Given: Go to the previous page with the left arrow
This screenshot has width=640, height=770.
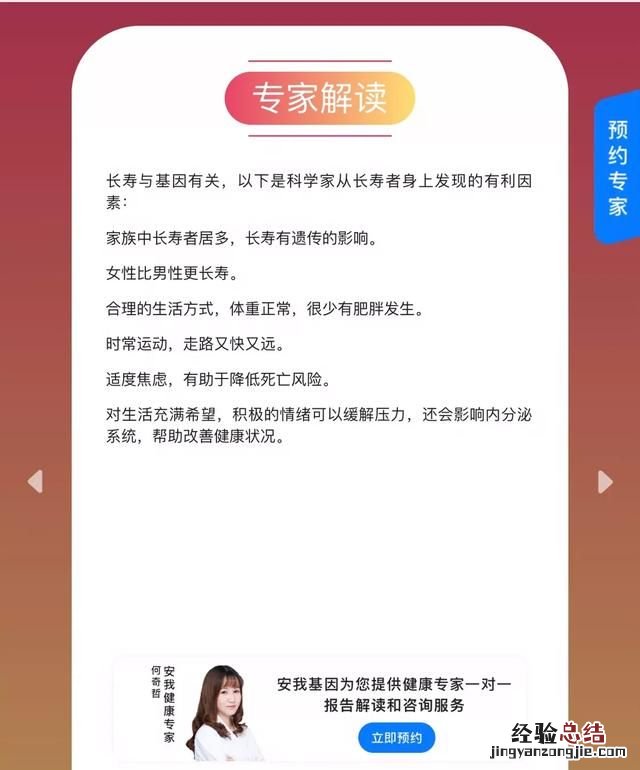Looking at the screenshot, I should [35, 481].
